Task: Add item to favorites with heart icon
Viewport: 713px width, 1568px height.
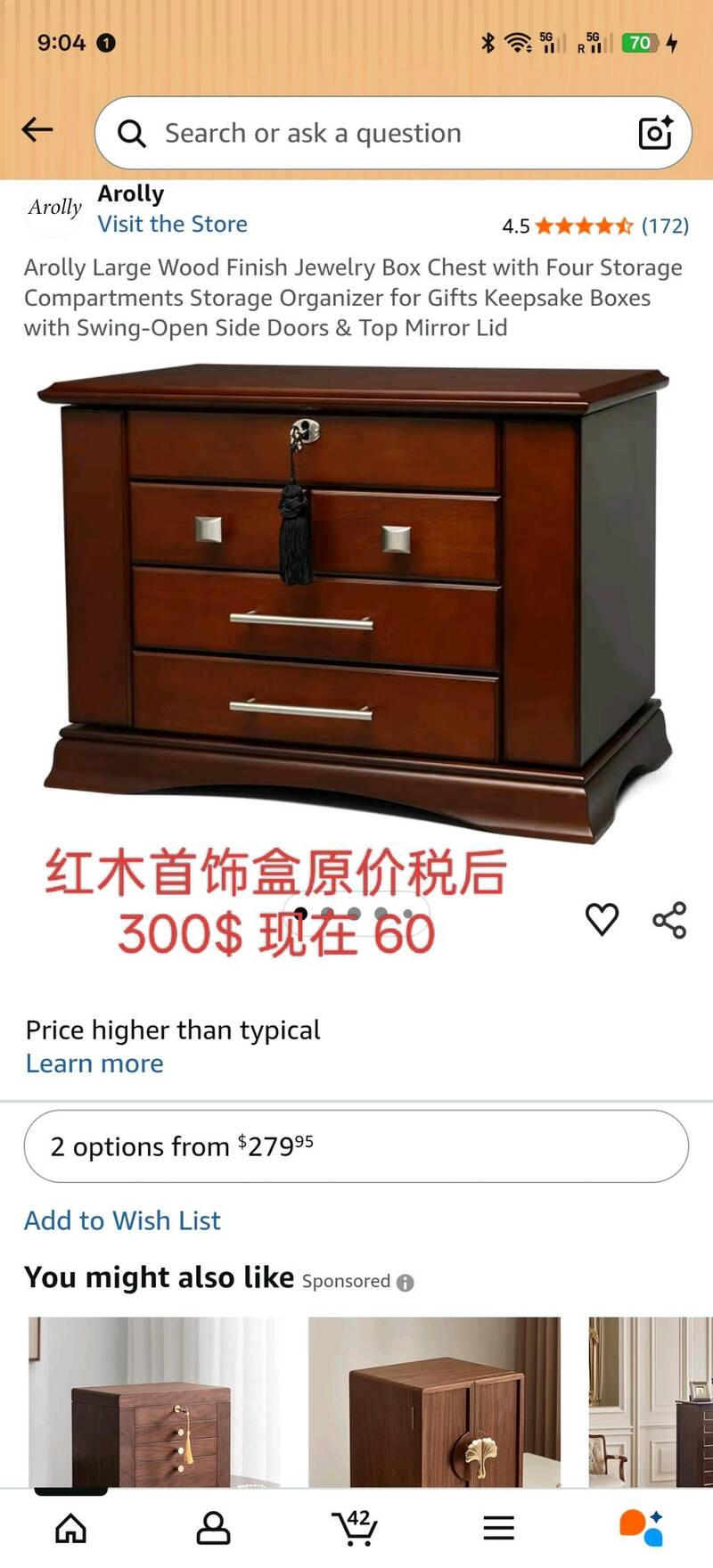Action: coord(602,919)
